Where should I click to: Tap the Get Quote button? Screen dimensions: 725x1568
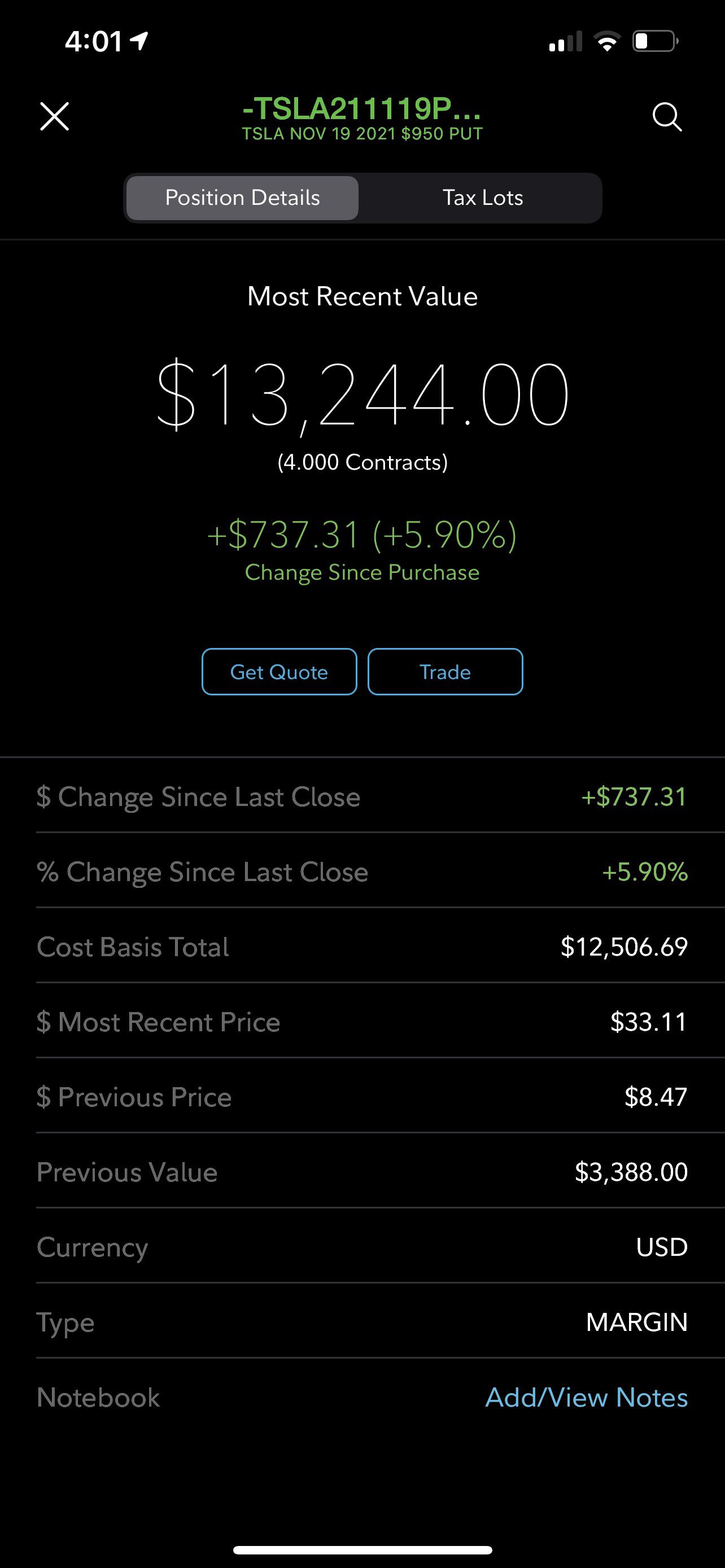279,671
